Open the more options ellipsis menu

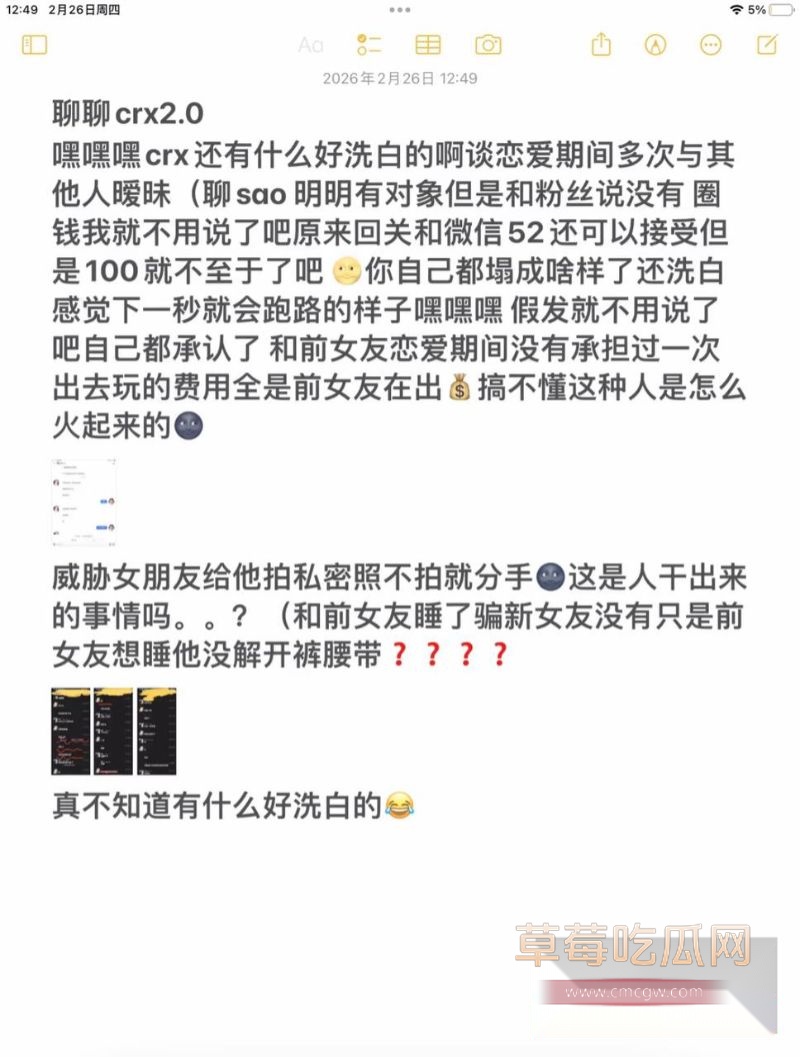click(x=710, y=45)
